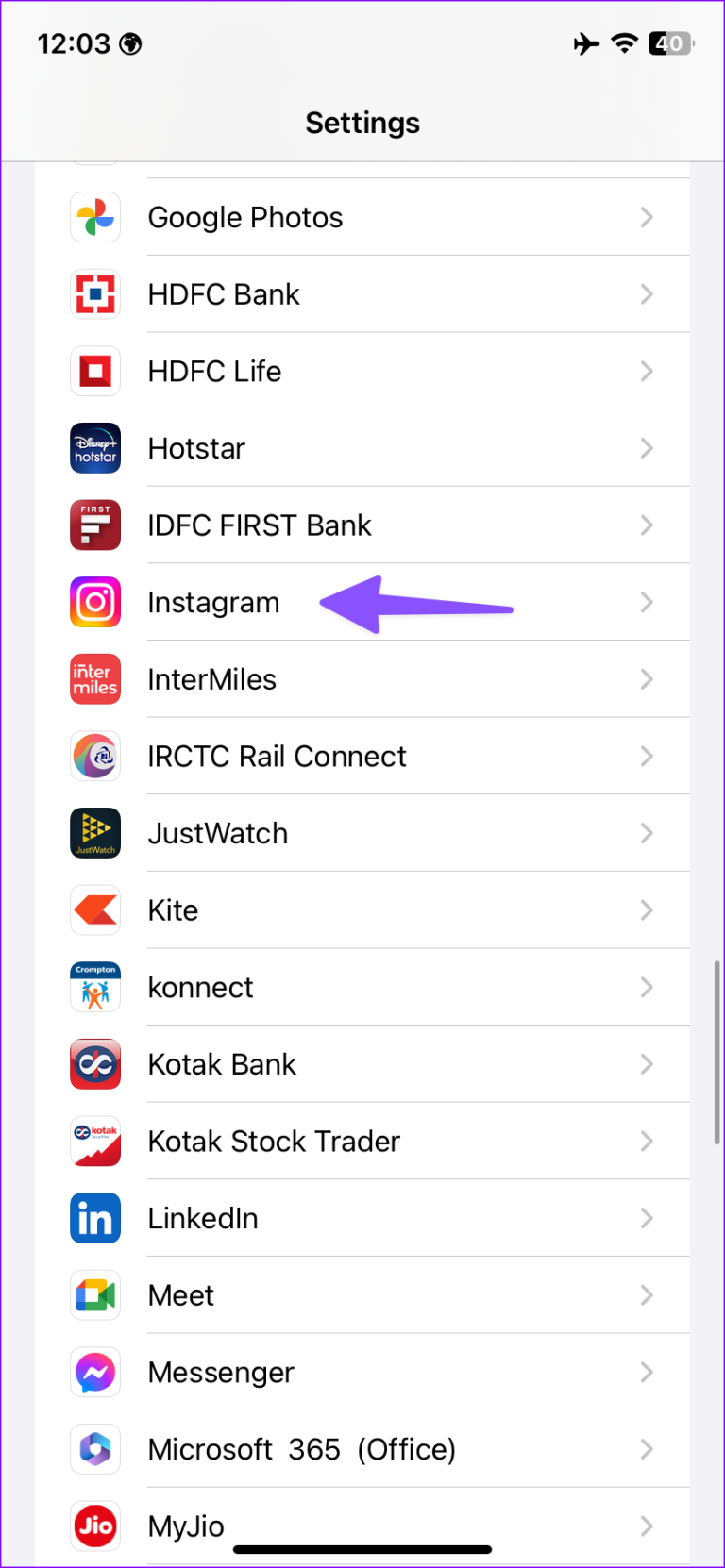Tap the InterMiles app icon
Screen dimensions: 725x1568
click(95, 679)
